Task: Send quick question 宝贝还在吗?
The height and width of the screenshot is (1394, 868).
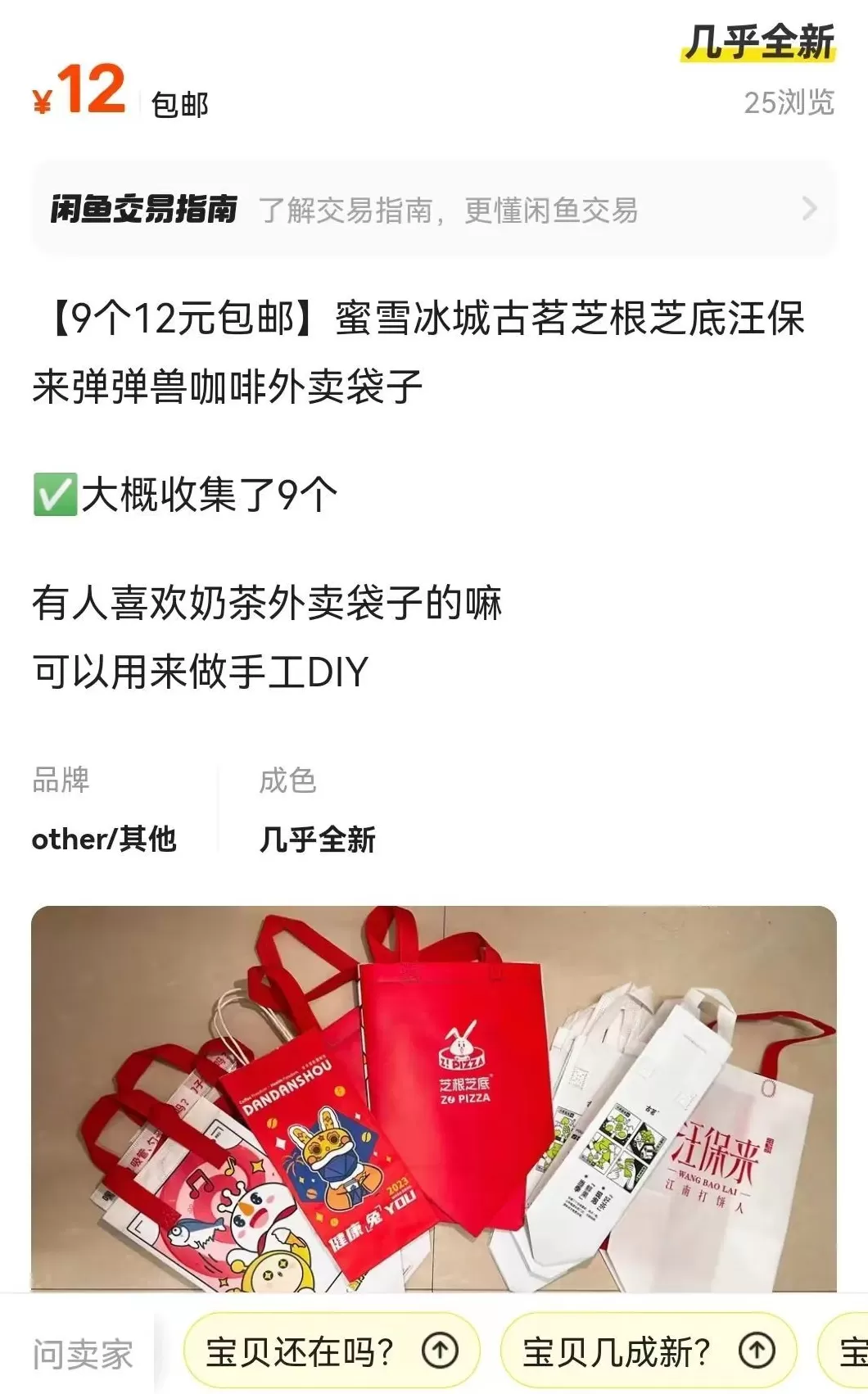Action: (331, 1351)
